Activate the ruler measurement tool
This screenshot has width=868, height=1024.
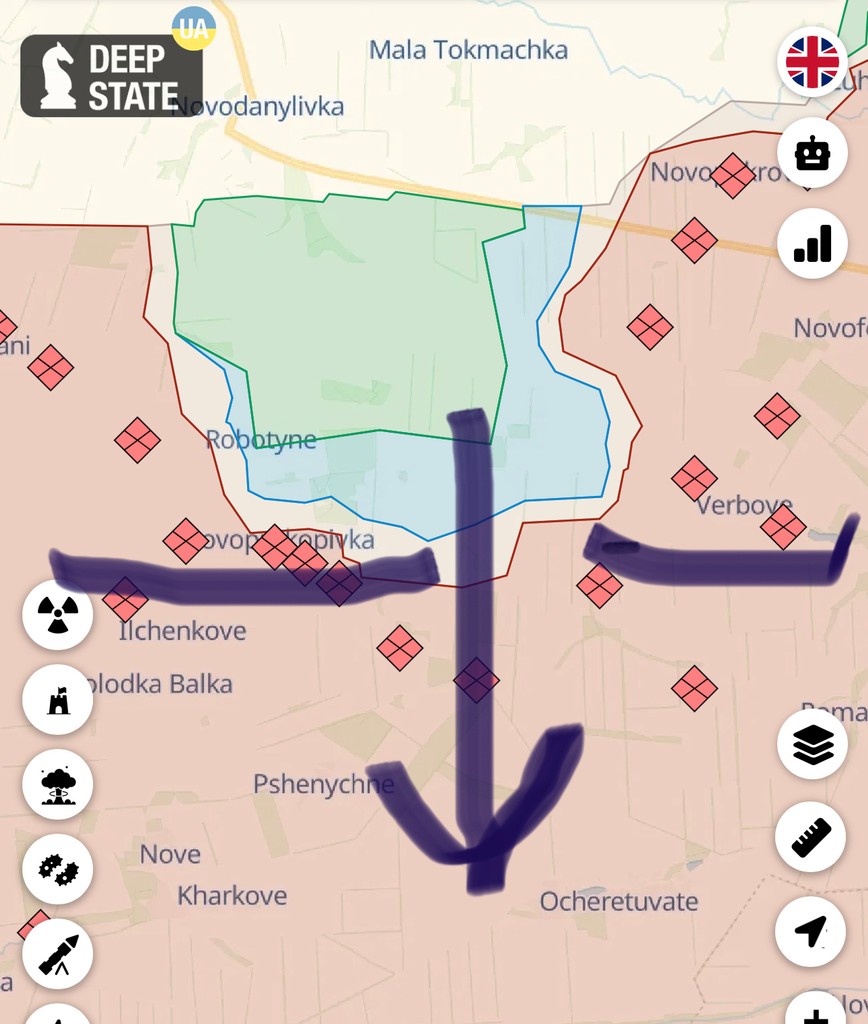811,837
